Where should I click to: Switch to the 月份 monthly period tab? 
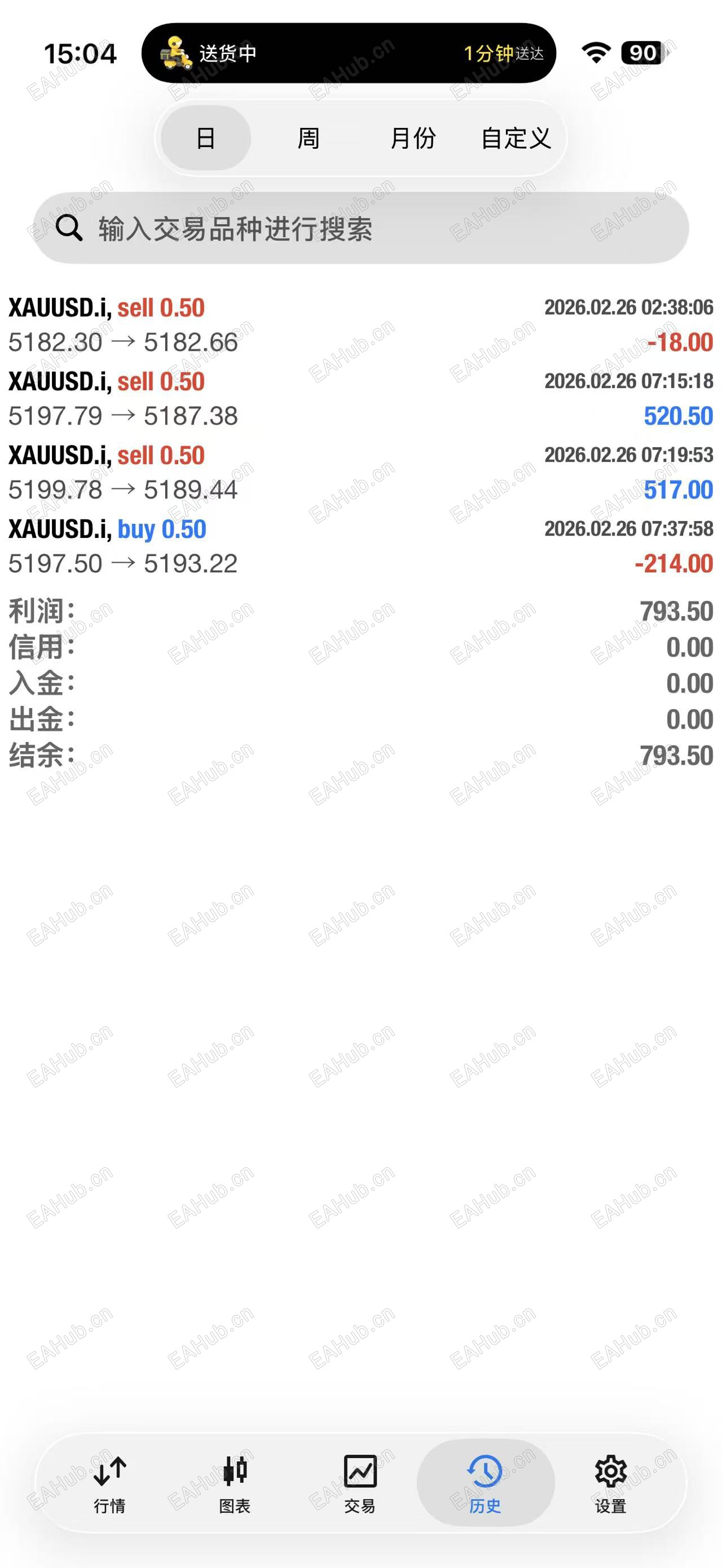tap(414, 138)
